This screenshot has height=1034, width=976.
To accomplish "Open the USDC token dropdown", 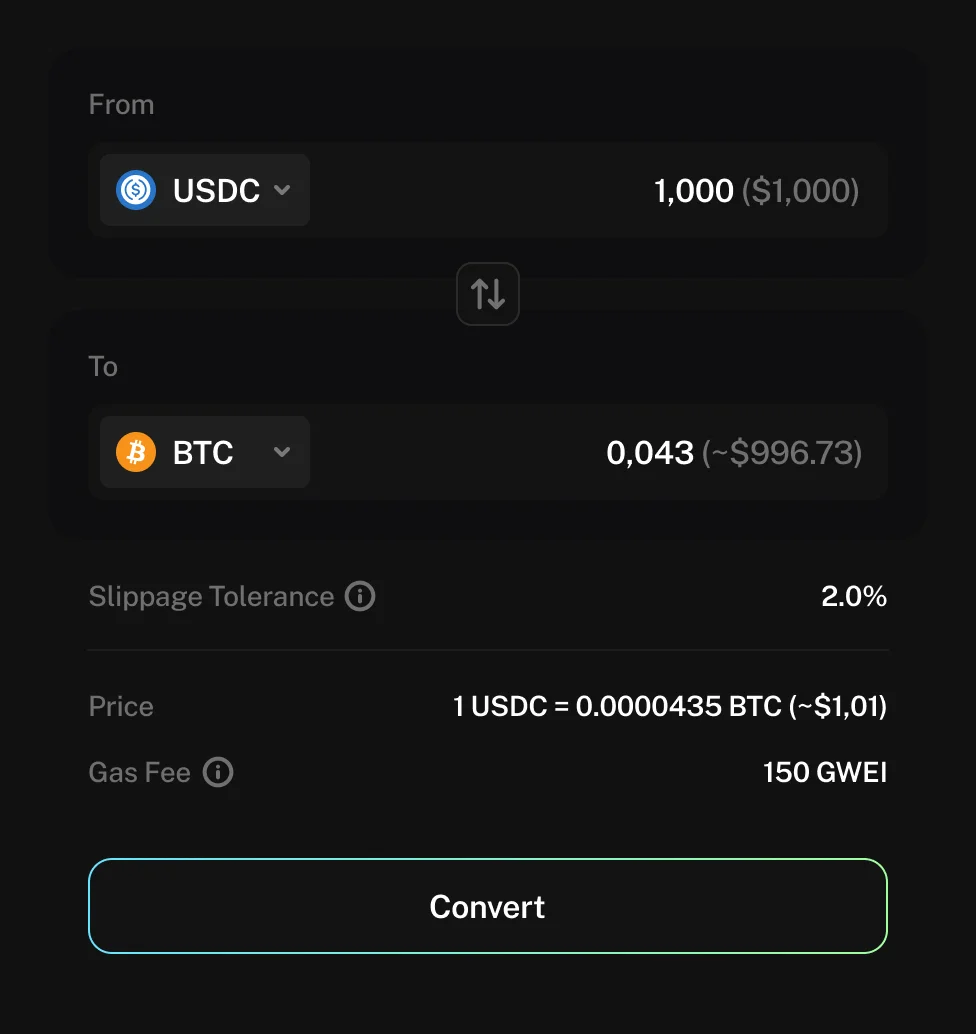I will pyautogui.click(x=205, y=190).
